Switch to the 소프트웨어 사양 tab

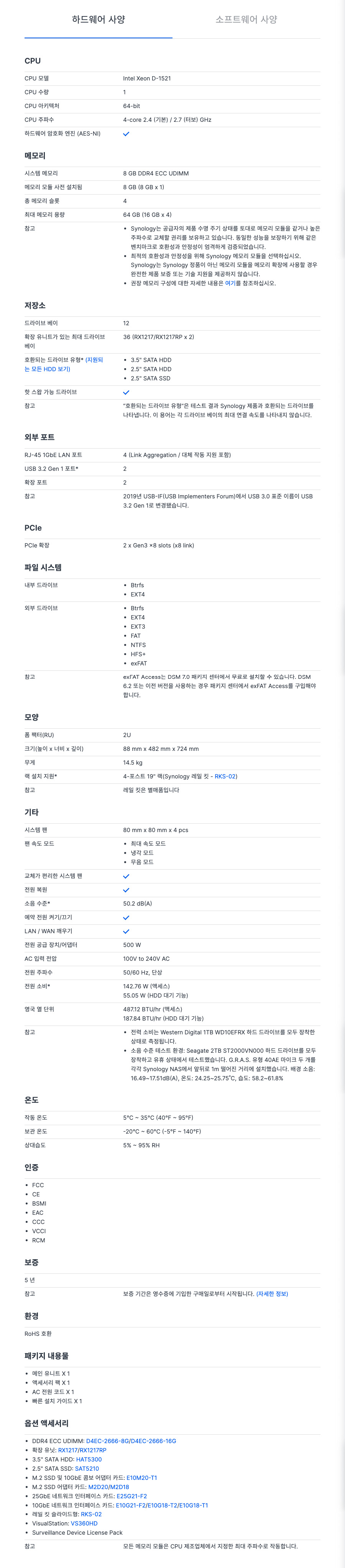246,20
